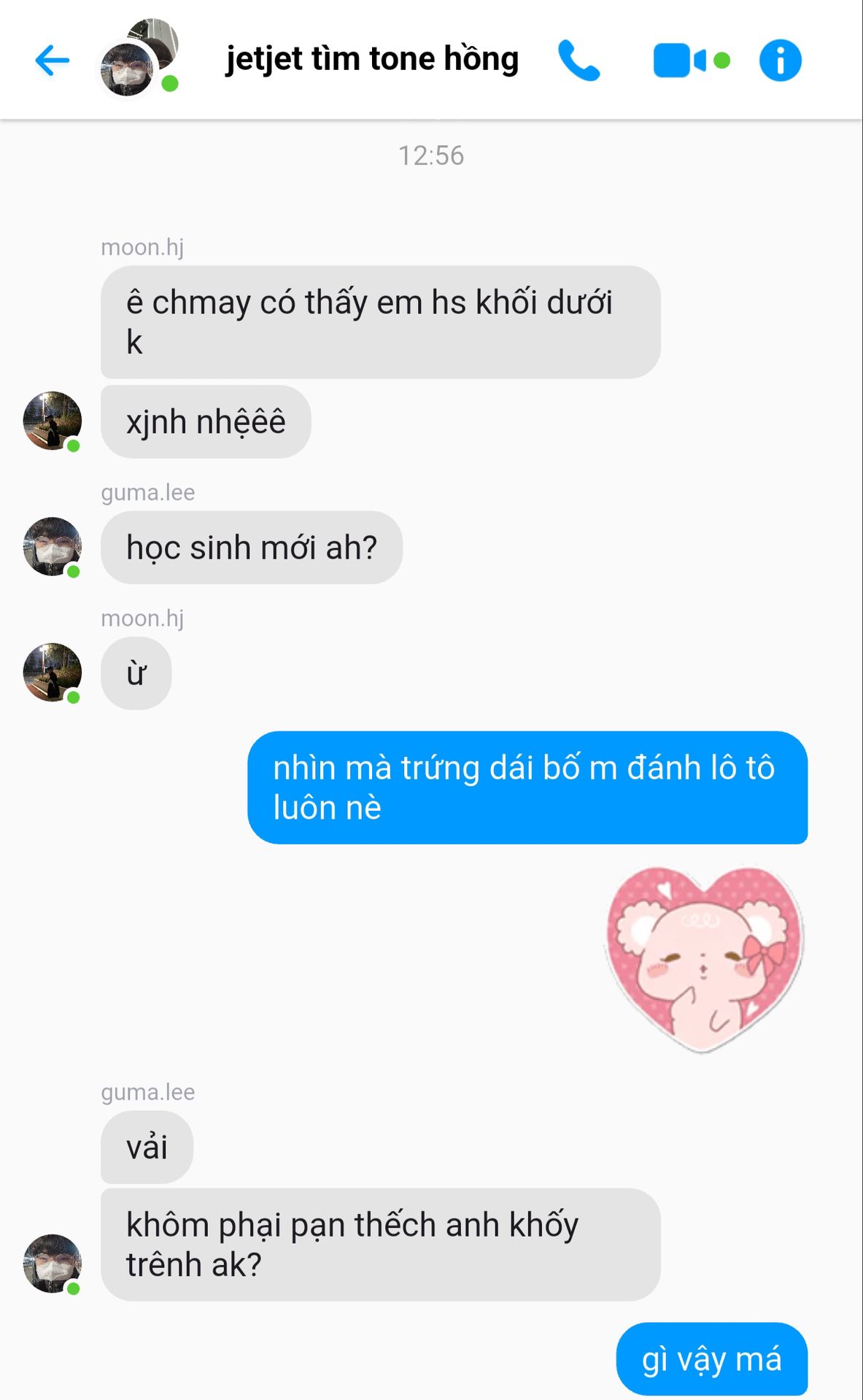This screenshot has height=1400, width=863.
Task: Open the group title jetjet tìm tone hồng
Action: 372,59
